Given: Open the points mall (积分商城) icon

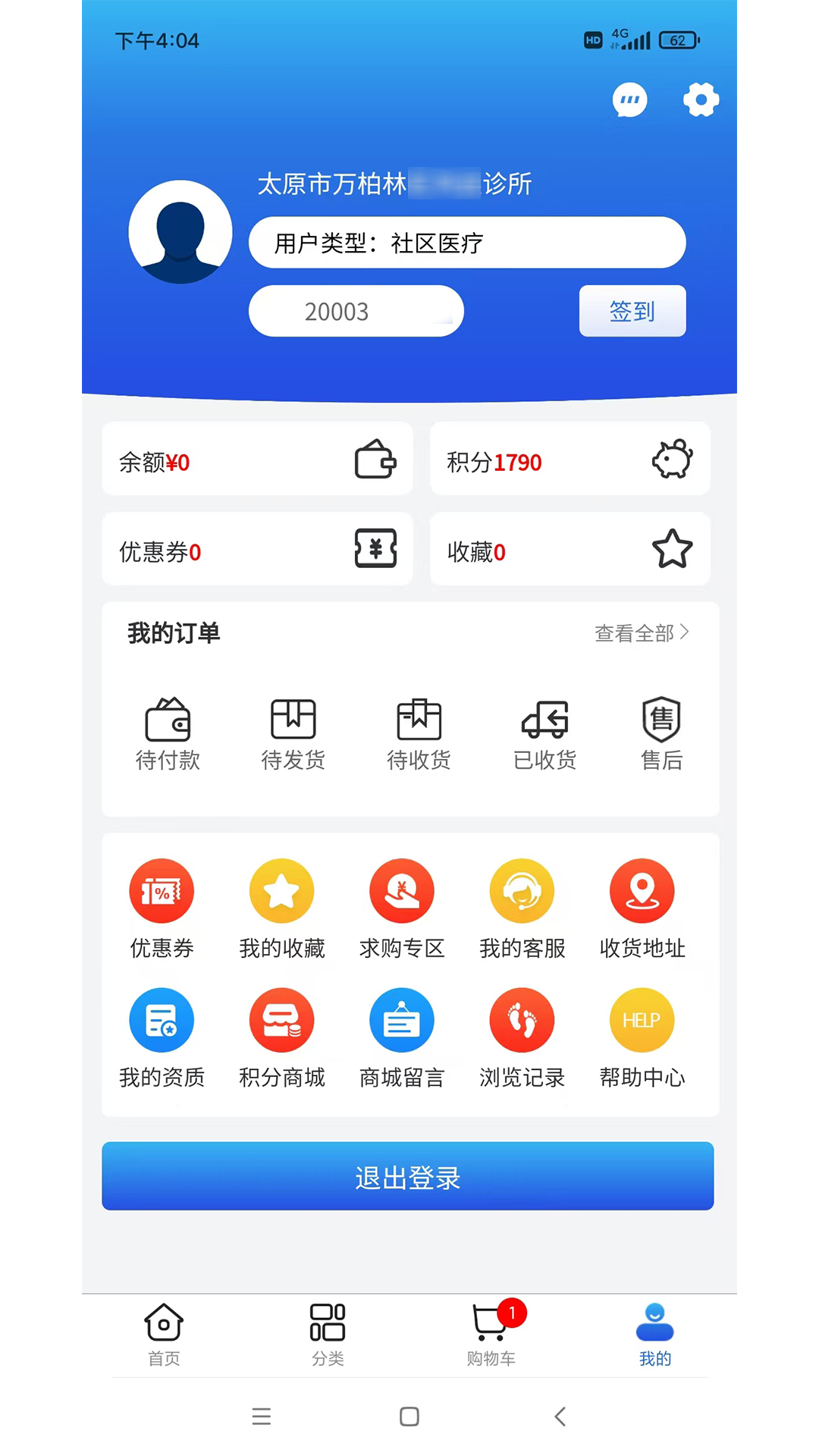Looking at the screenshot, I should (x=281, y=1020).
